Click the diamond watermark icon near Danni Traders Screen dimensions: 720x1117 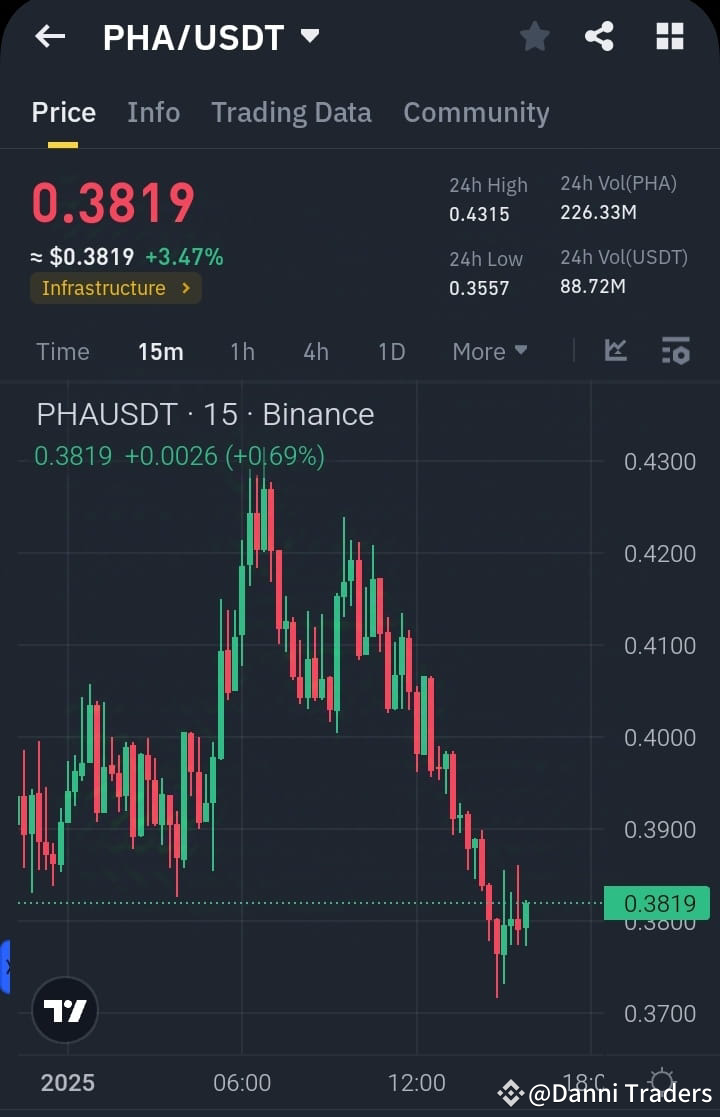[510, 1092]
